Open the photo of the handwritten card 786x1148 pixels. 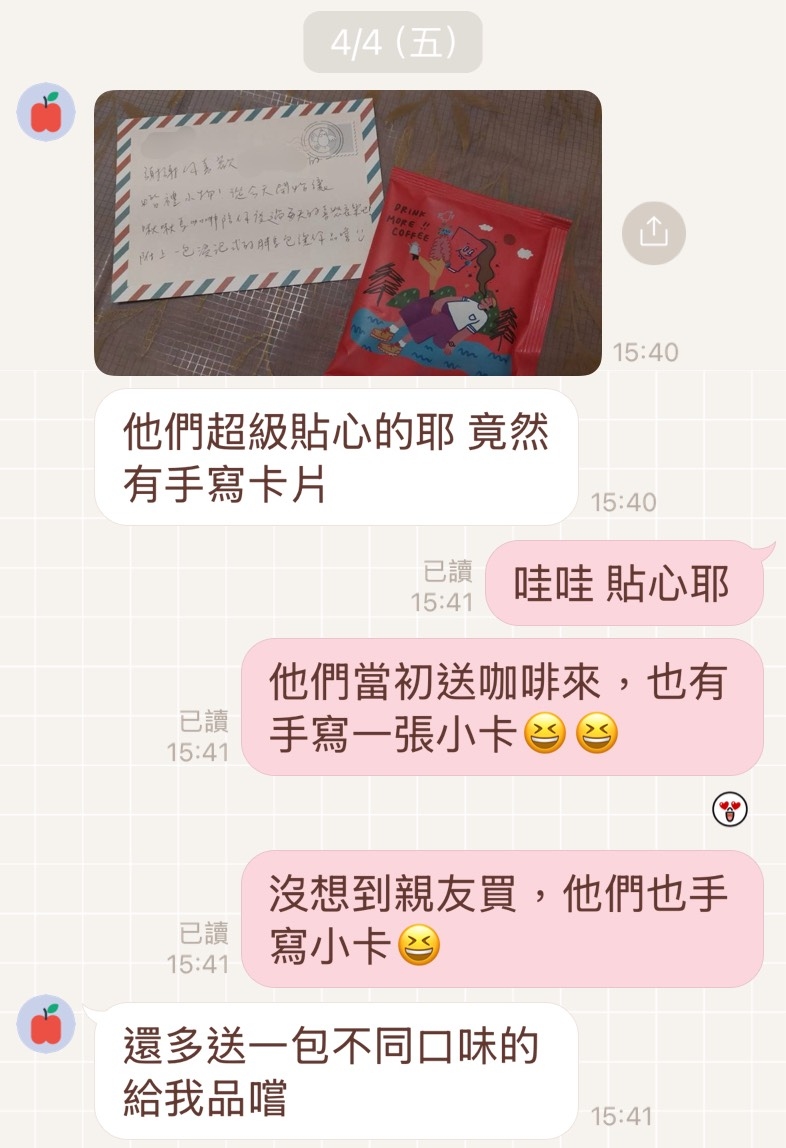pos(347,232)
